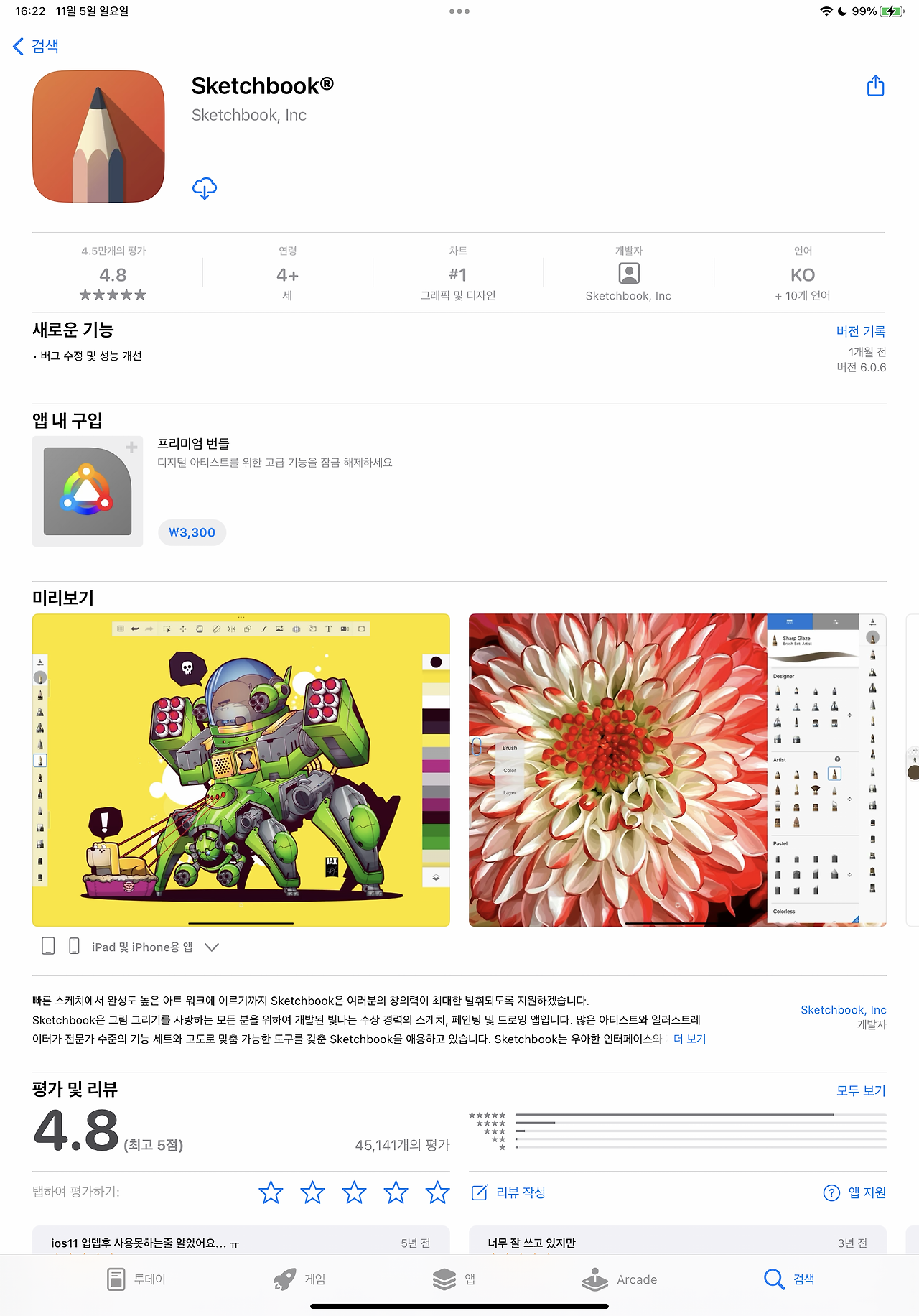Viewport: 919px width, 1316px height.
Task: Expand description with 더 보기
Action: point(689,1039)
